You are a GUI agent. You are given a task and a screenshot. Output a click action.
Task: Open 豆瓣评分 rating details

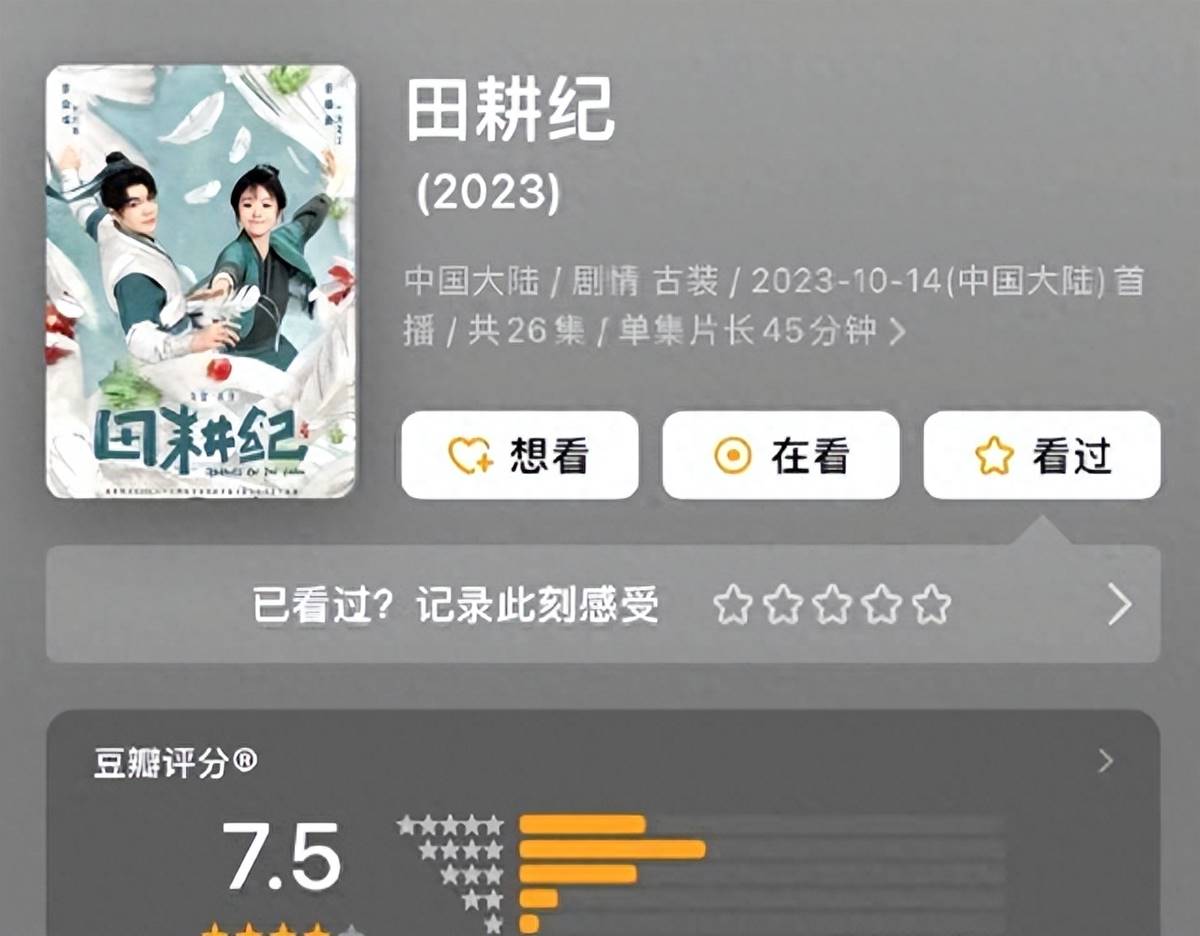[x=1105, y=762]
